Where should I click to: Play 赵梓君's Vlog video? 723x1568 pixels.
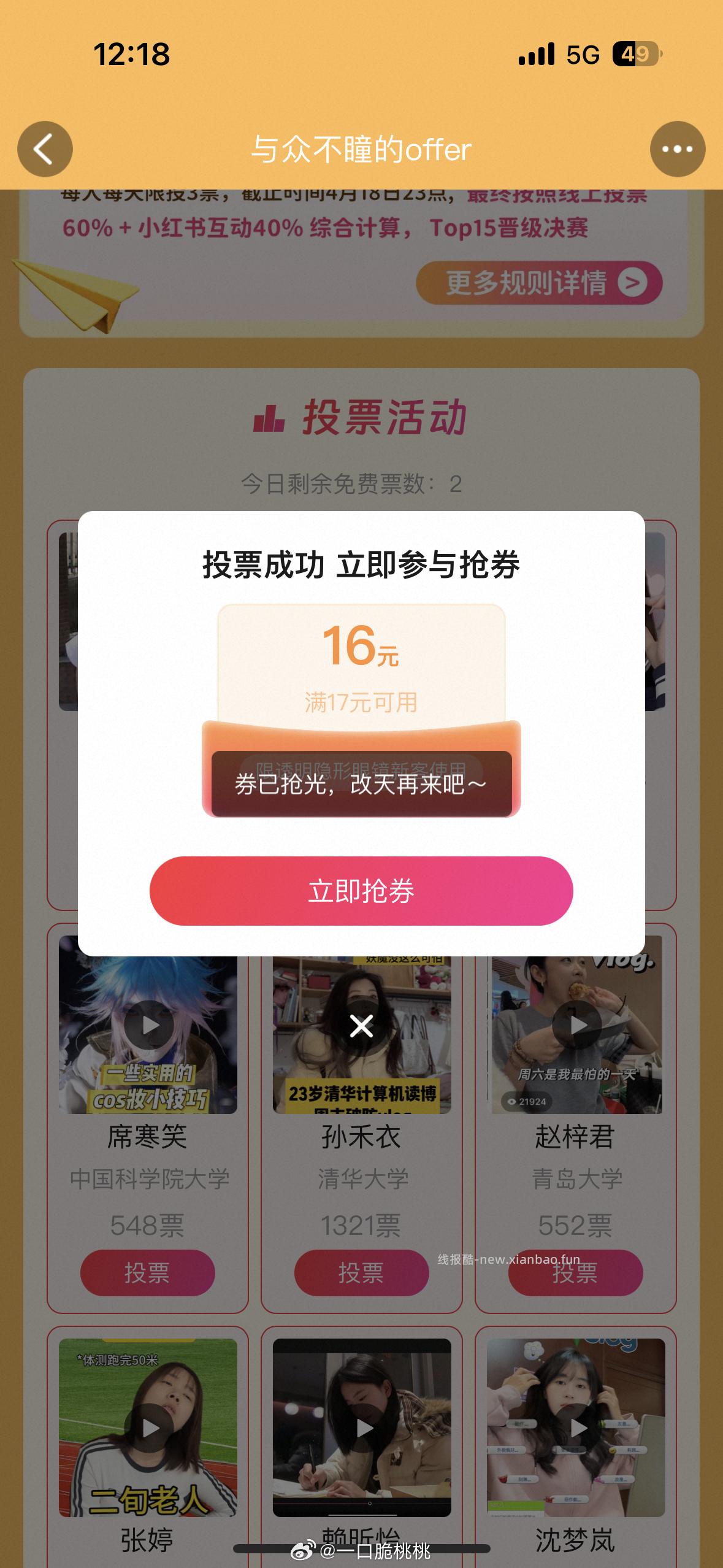576,1023
